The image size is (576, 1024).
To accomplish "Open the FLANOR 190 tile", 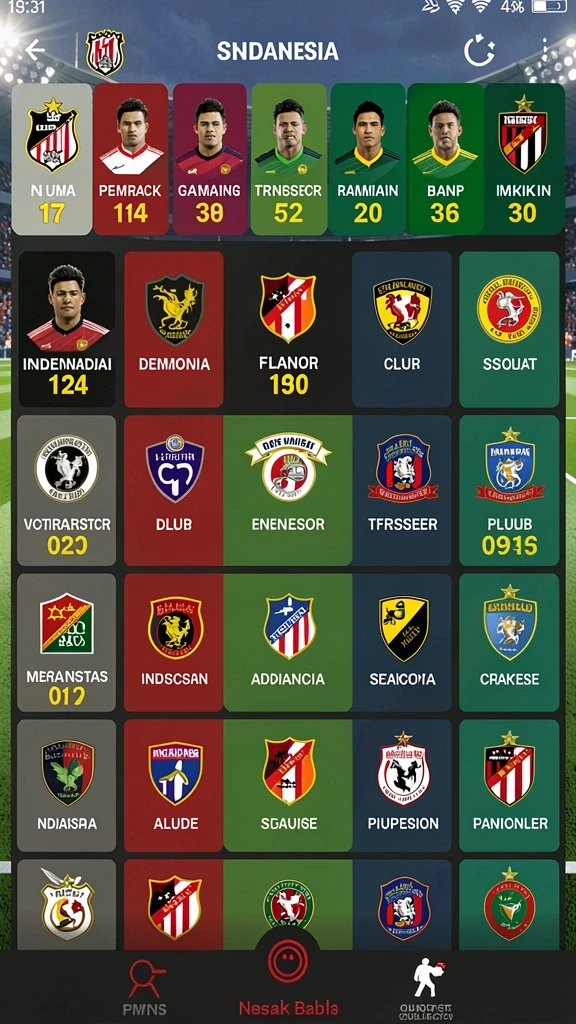I will 288,329.
